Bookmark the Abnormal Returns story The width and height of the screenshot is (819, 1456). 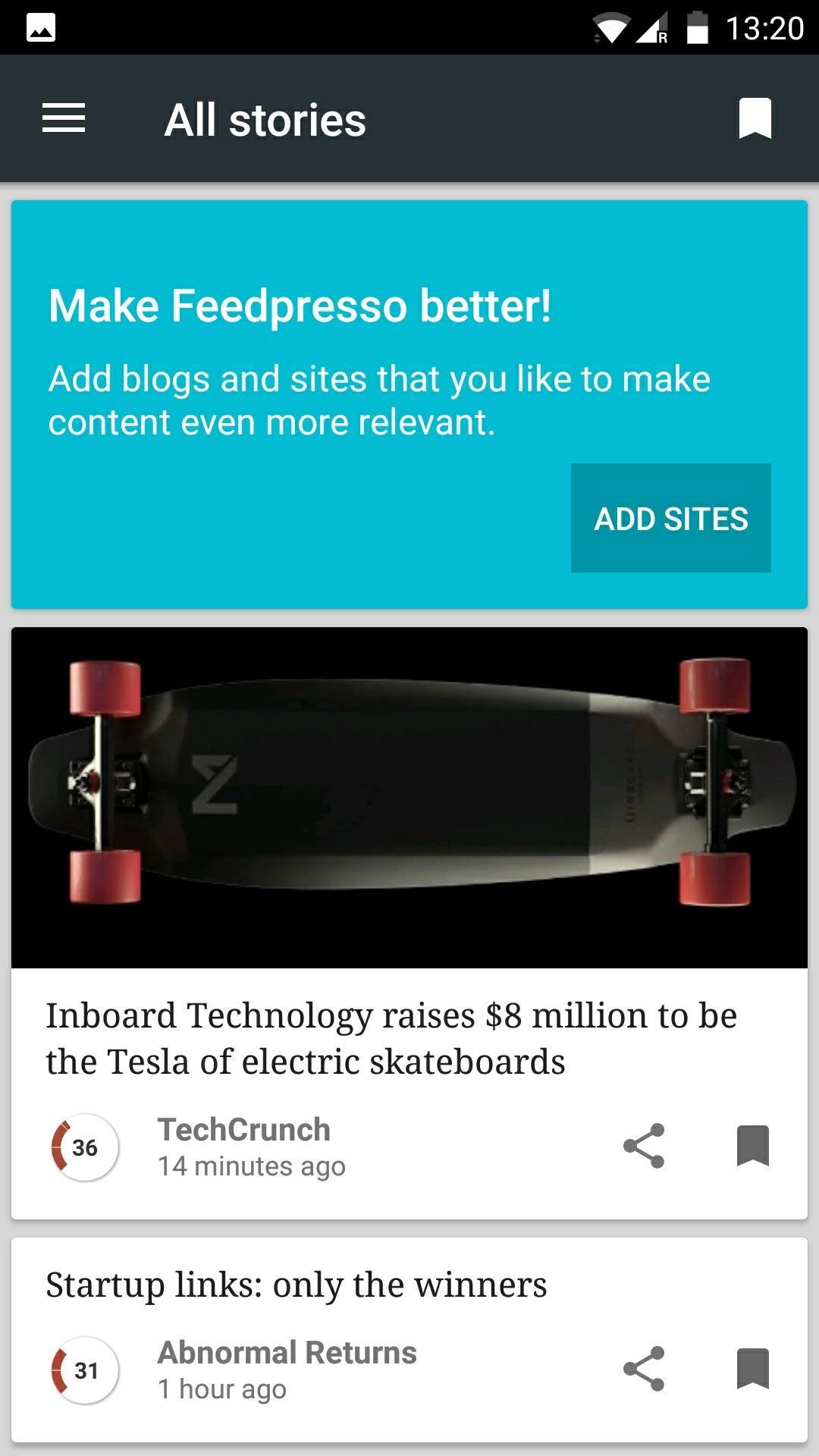click(753, 1369)
